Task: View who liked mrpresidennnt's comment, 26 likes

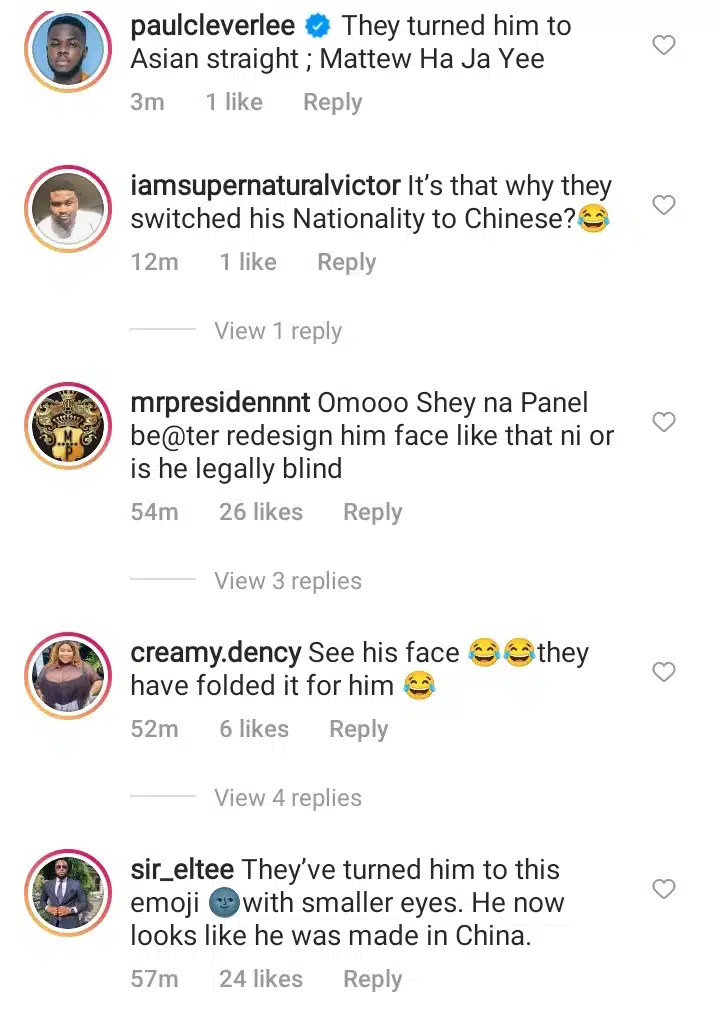Action: click(x=260, y=512)
